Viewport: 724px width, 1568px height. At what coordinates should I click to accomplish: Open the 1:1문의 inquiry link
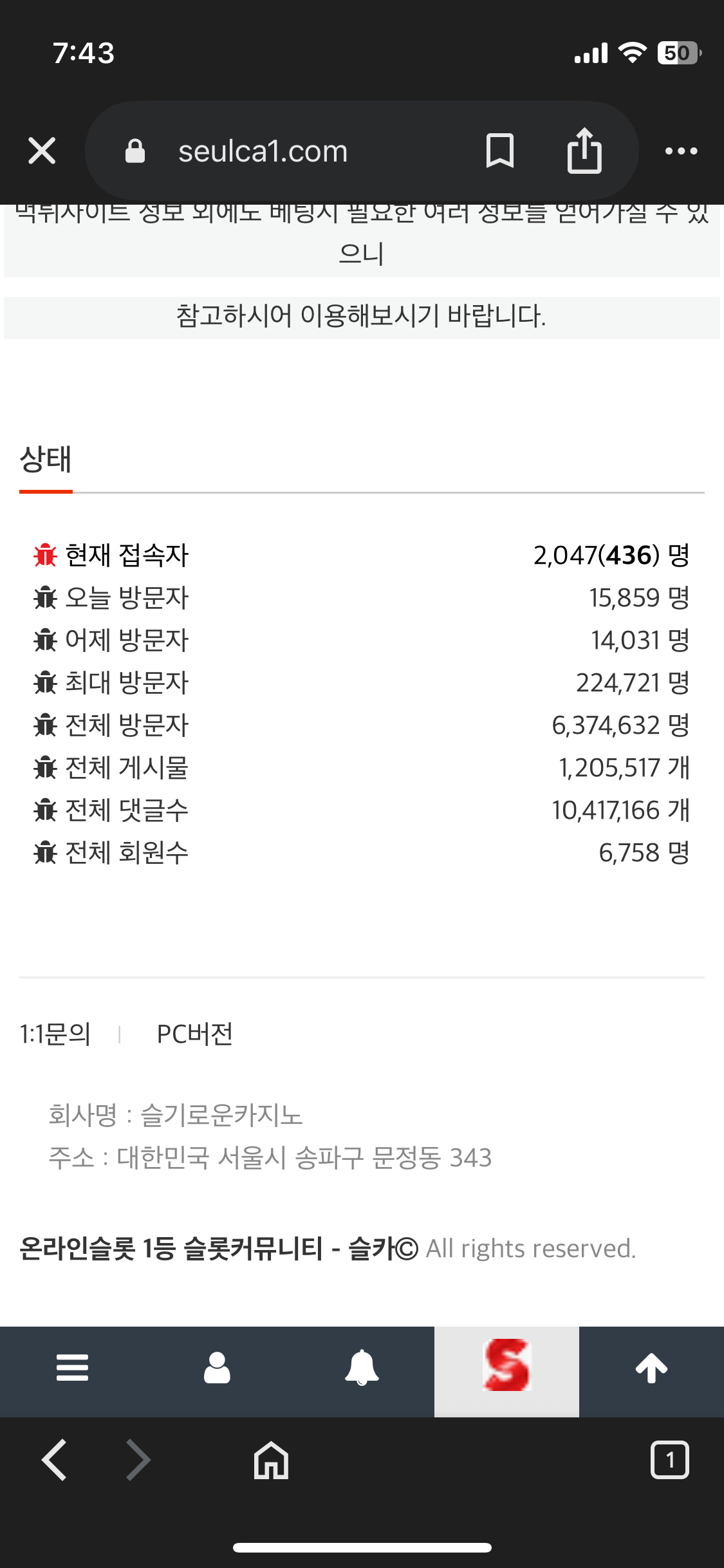pos(55,1034)
